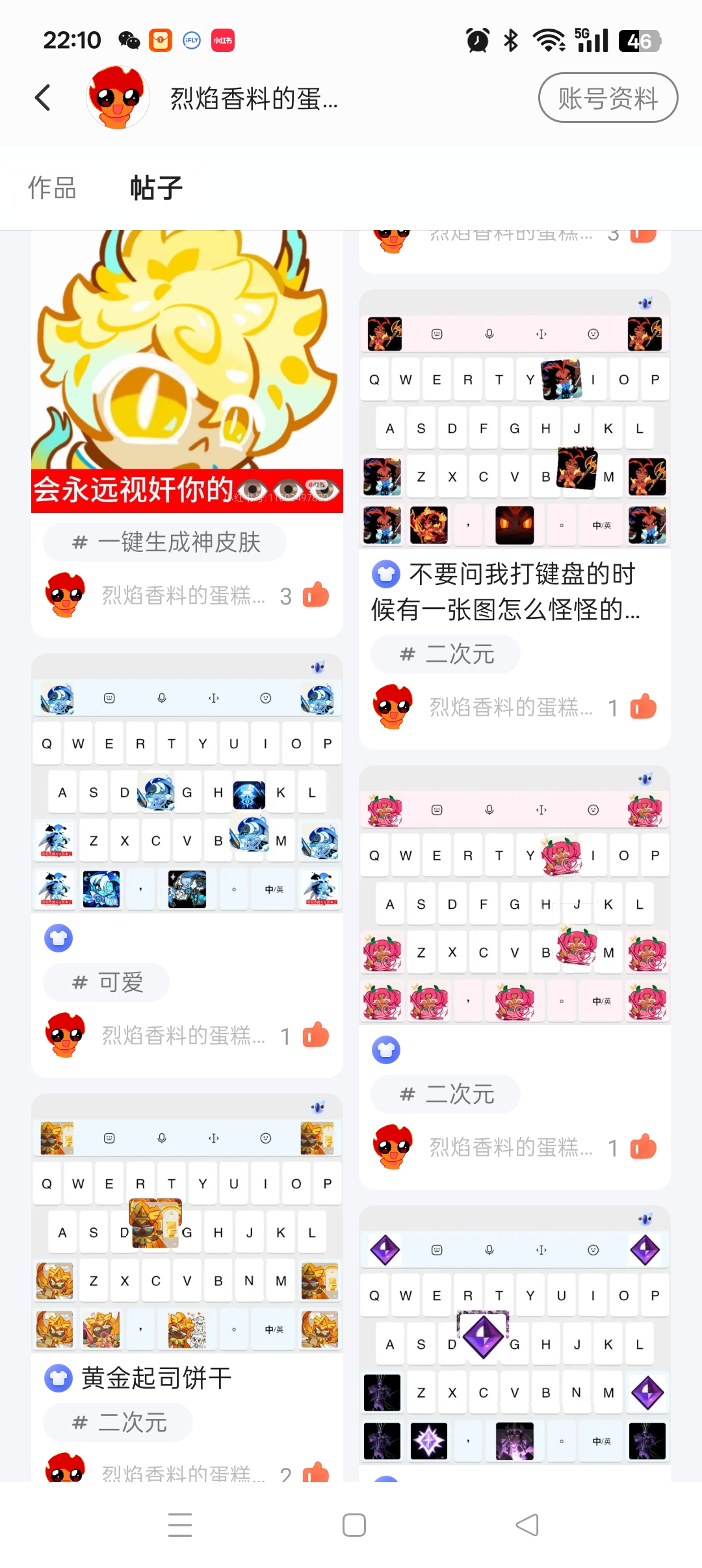Like the post tagged 可爱

[x=316, y=1035]
